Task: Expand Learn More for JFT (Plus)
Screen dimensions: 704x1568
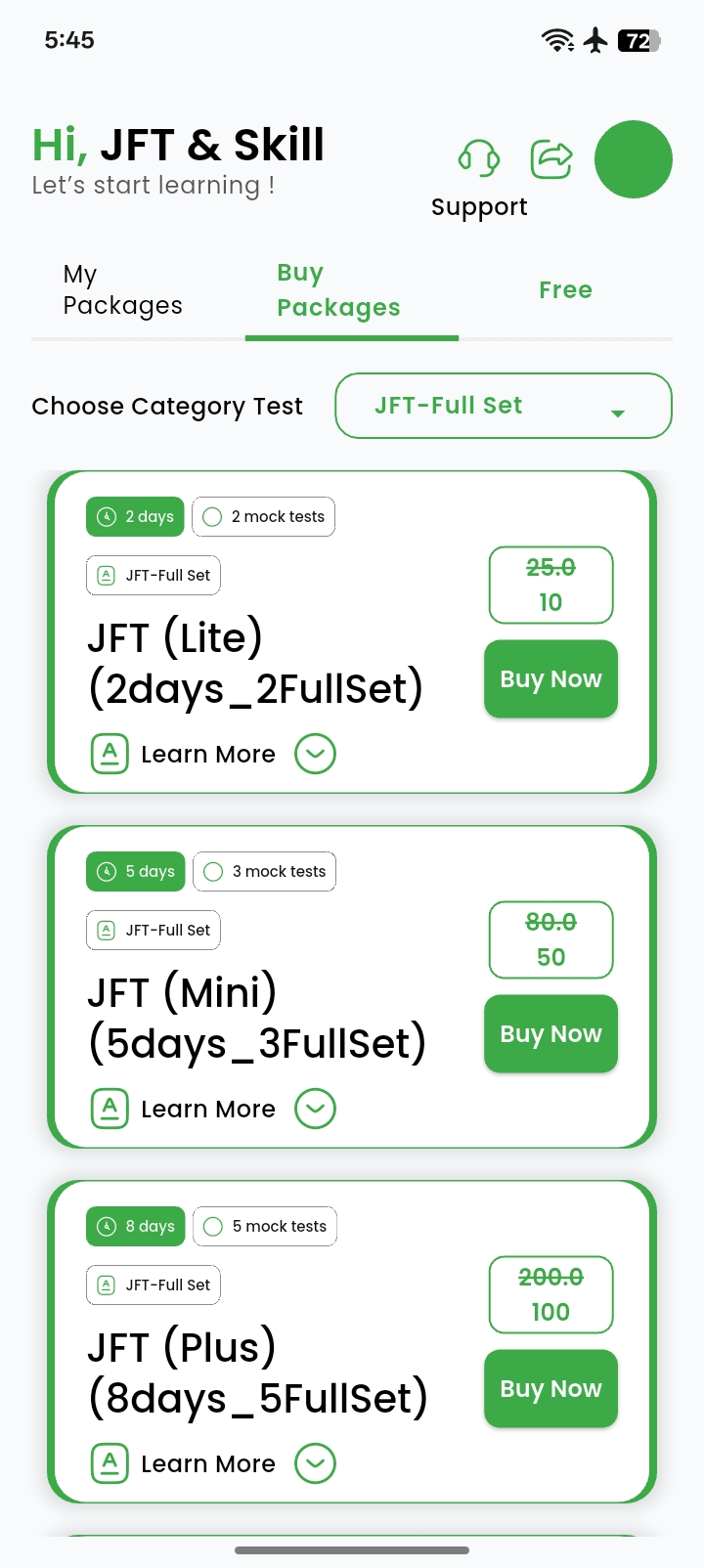Action: click(315, 1463)
